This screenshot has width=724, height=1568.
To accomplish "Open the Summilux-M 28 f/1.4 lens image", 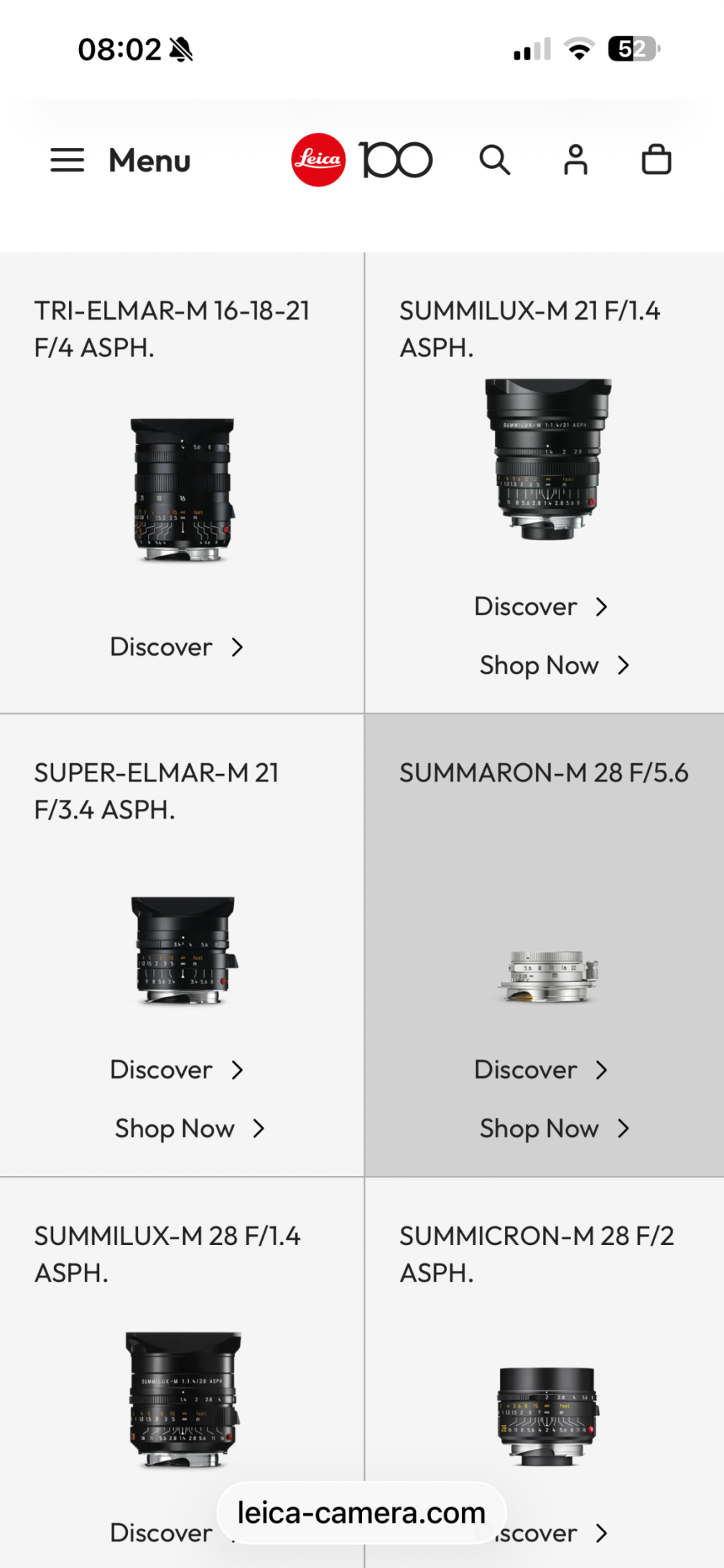I will tap(182, 1399).
